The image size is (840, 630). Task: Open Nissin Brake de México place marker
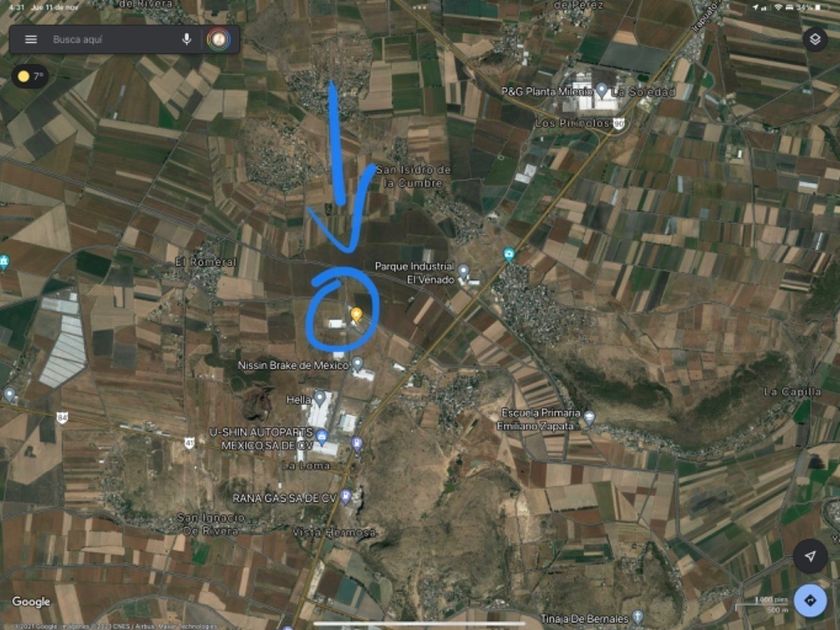tap(357, 364)
